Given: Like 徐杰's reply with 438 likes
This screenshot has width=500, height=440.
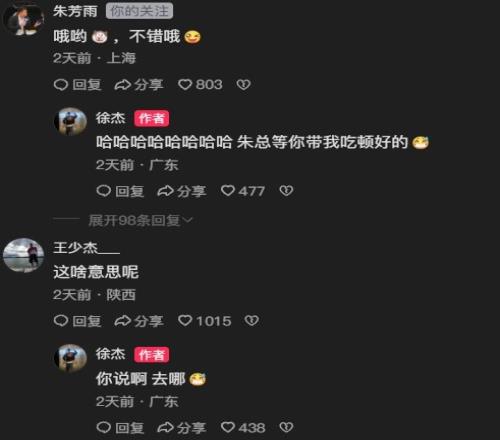Looking at the screenshot, I should (243, 428).
